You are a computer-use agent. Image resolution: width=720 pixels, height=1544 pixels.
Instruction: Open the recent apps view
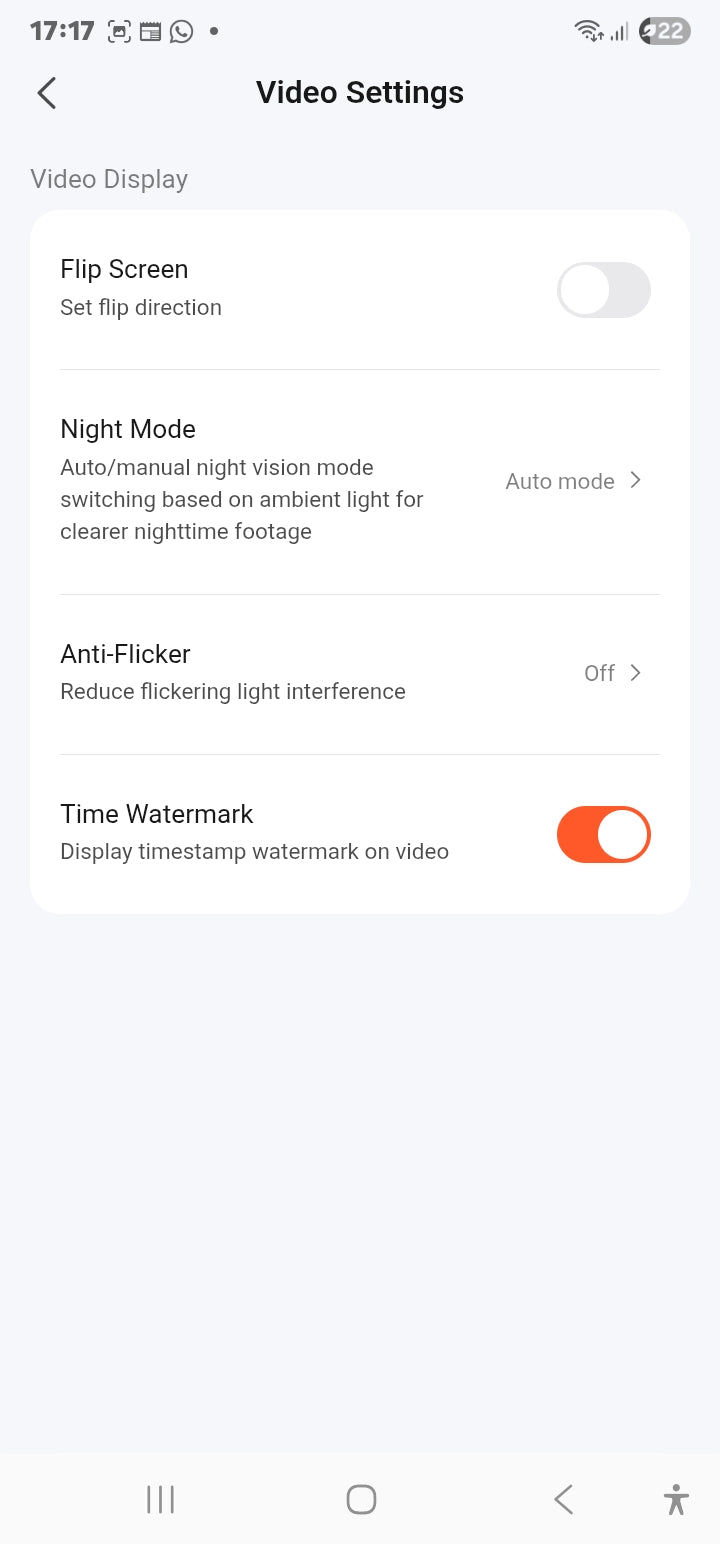[x=160, y=1499]
